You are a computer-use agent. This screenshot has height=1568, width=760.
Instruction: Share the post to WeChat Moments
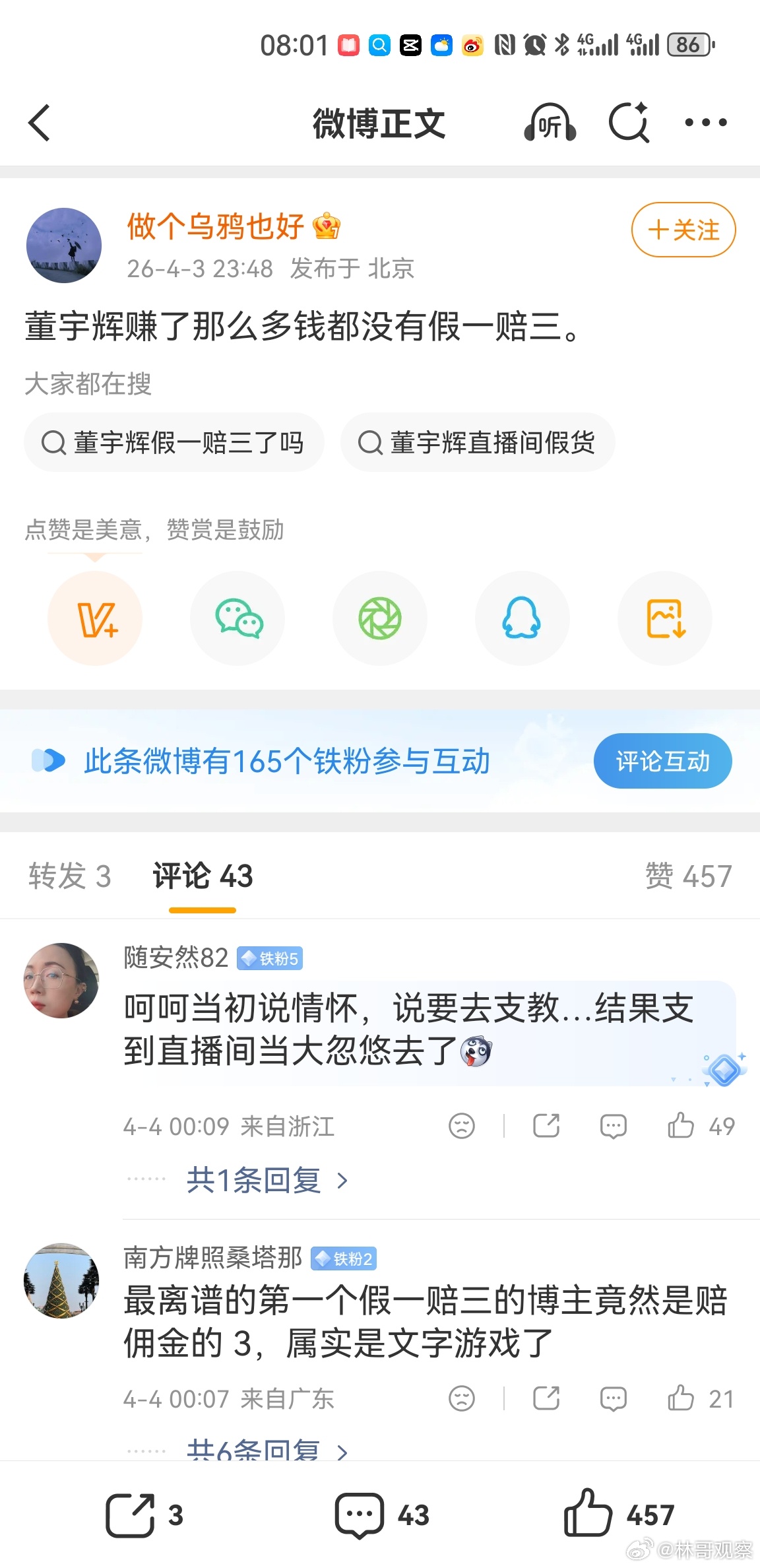coord(380,618)
